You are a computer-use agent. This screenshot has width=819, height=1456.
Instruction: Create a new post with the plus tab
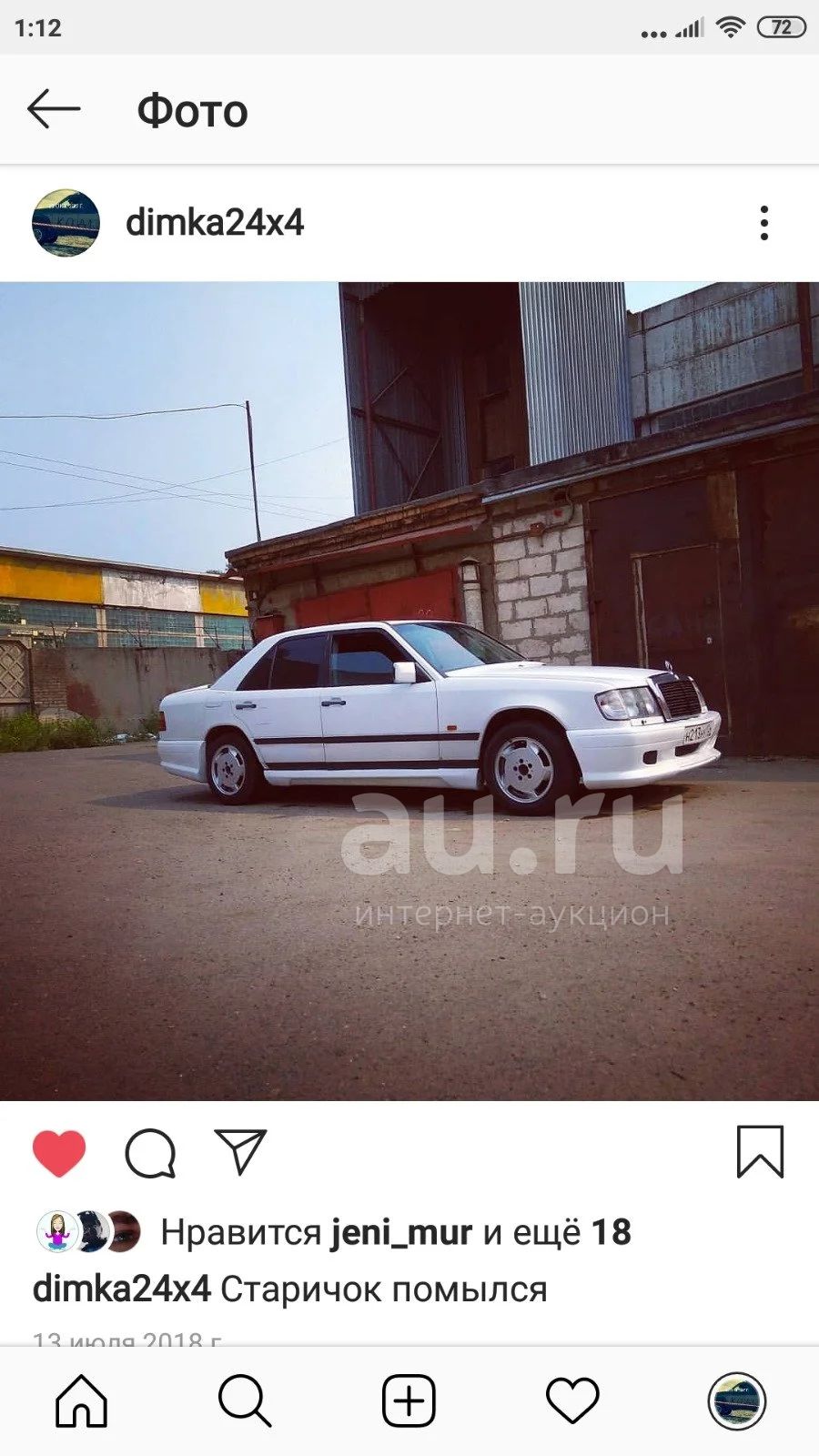click(x=409, y=1400)
